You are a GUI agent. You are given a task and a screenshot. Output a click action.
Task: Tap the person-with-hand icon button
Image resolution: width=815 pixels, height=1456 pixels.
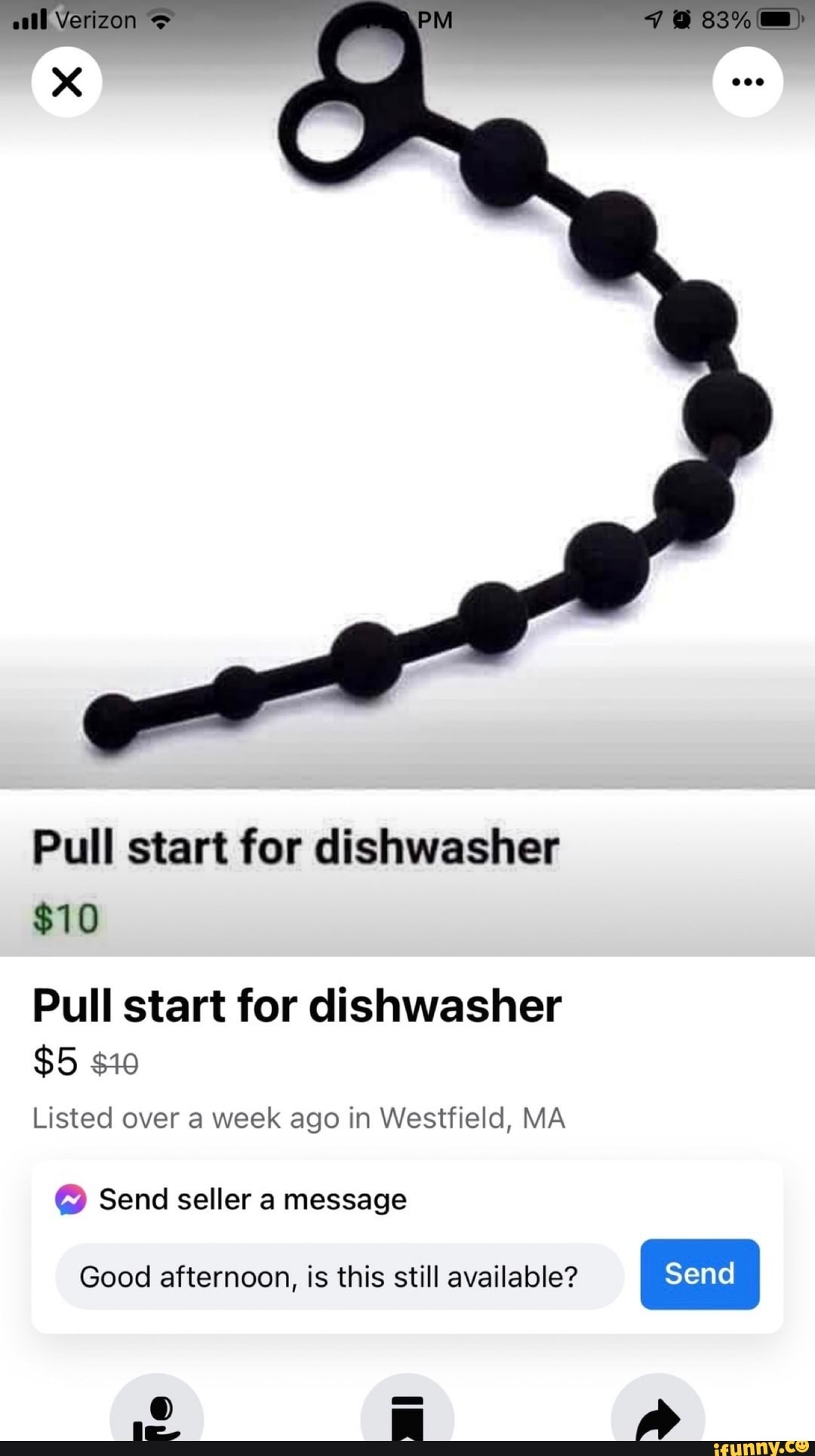(157, 1414)
